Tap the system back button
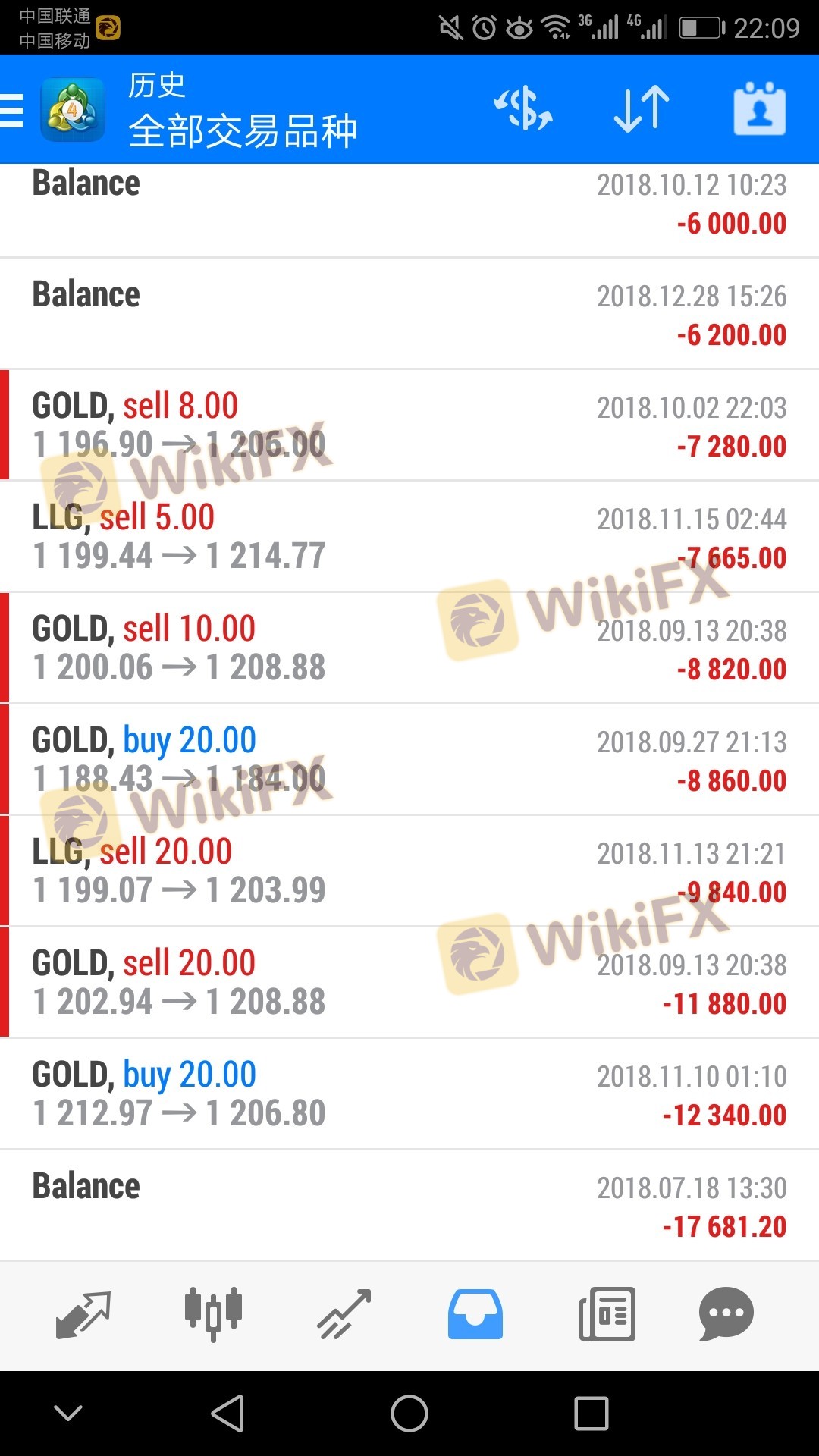 227,1414
